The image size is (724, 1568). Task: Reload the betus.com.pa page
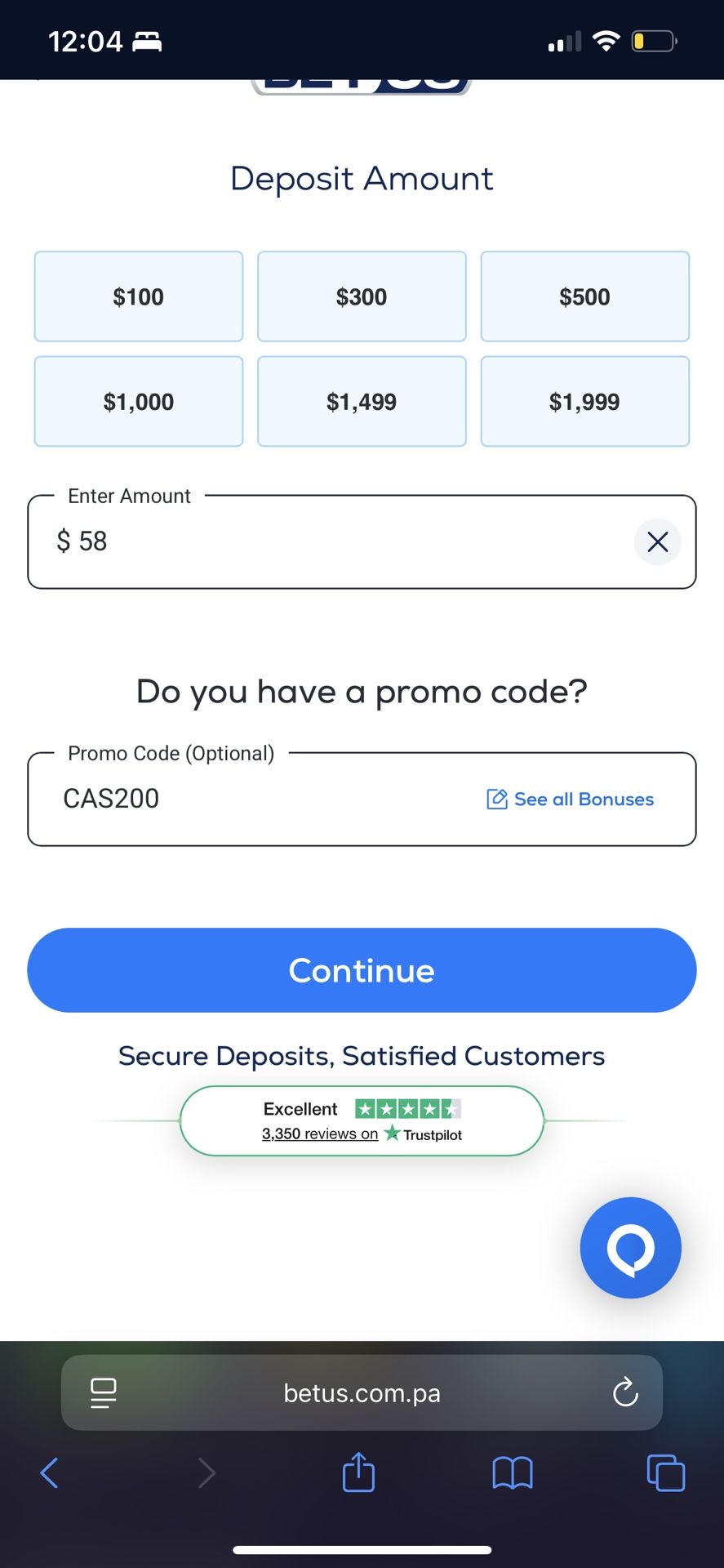pos(625,1392)
